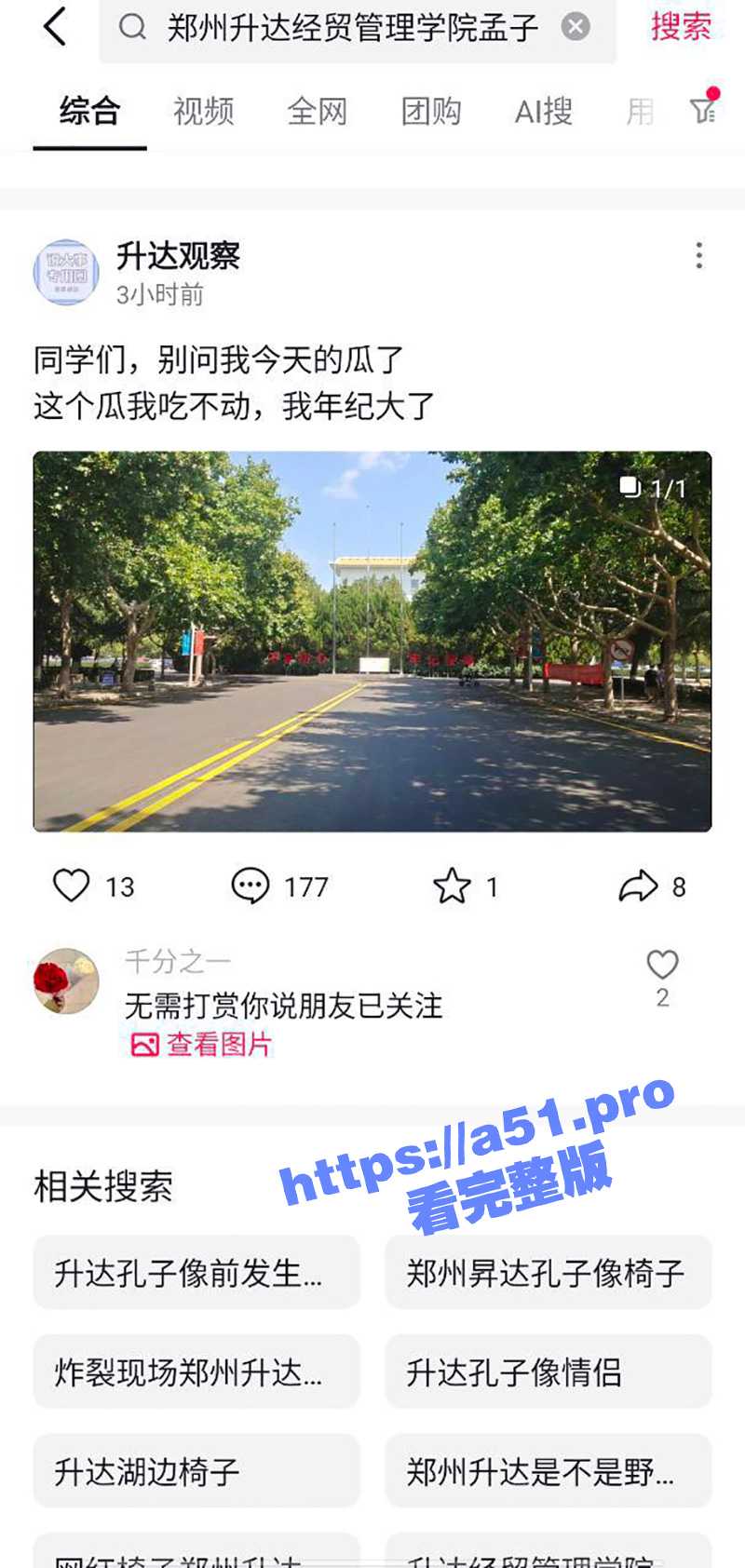This screenshot has width=745, height=1568.
Task: Switch to the 视频 tab
Action: pos(201,110)
